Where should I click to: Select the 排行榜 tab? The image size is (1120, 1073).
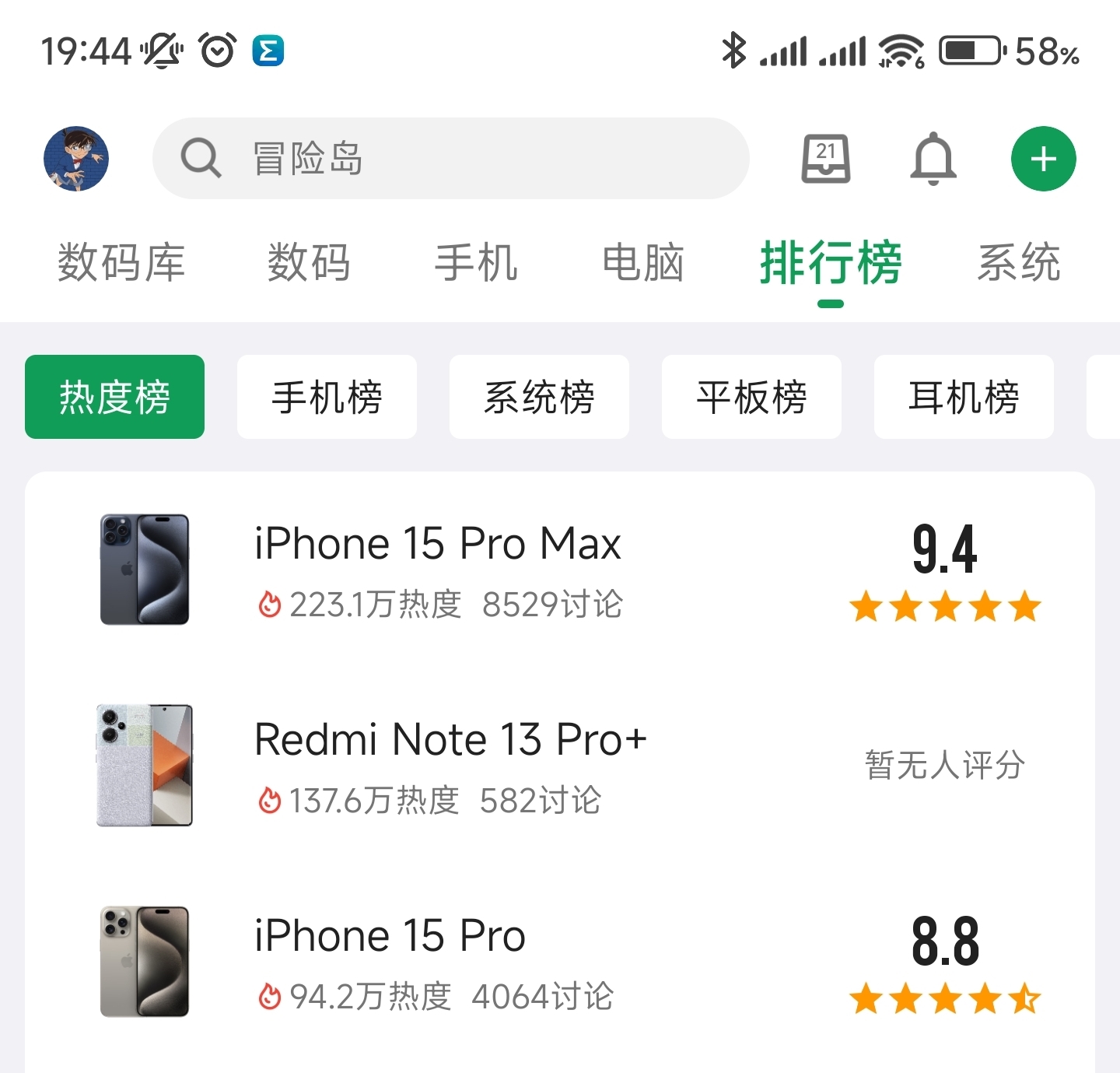tap(831, 262)
